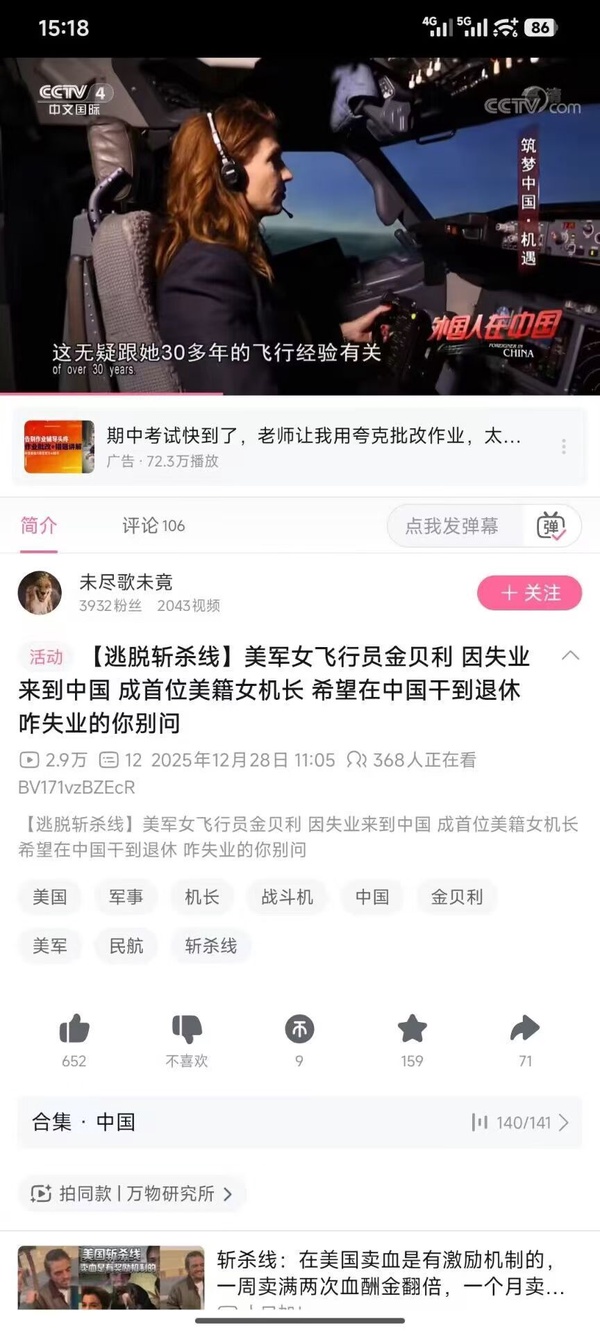
Task: Select the 简介 tab
Action: pyautogui.click(x=39, y=526)
